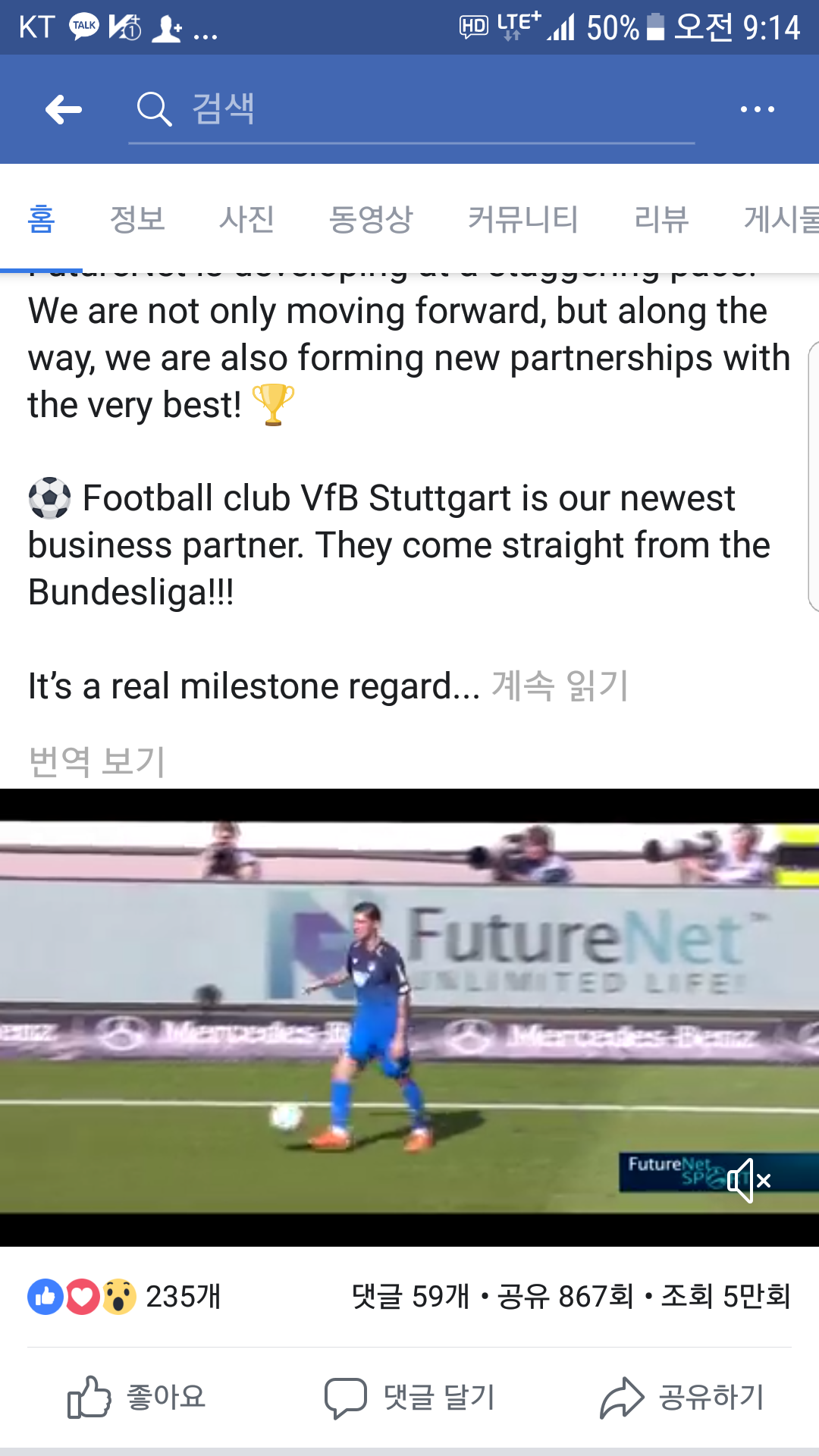Viewport: 819px width, 1456px height.
Task: Switch to the 홈 tab
Action: [41, 220]
